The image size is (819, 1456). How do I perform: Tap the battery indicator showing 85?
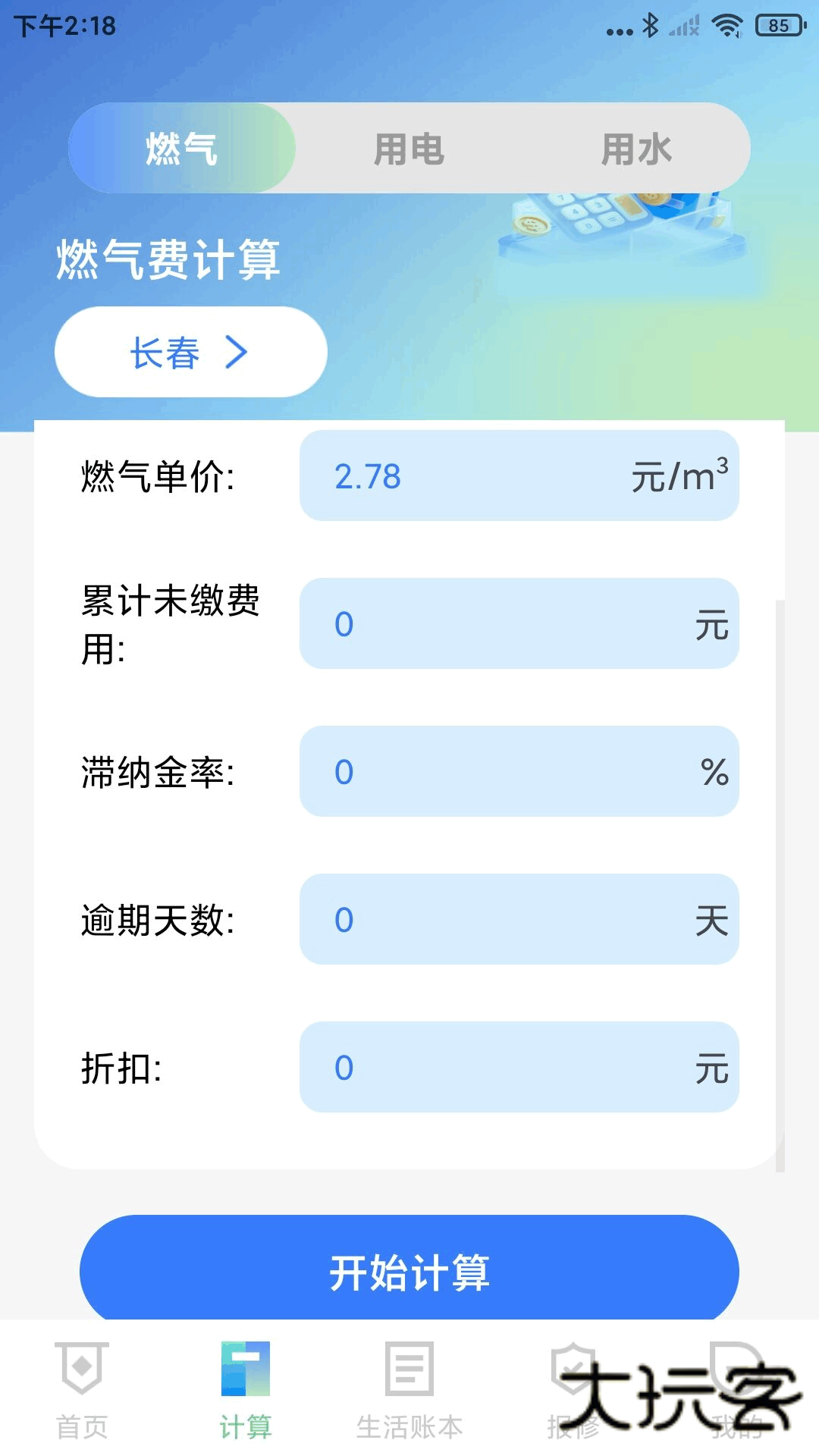pyautogui.click(x=778, y=24)
